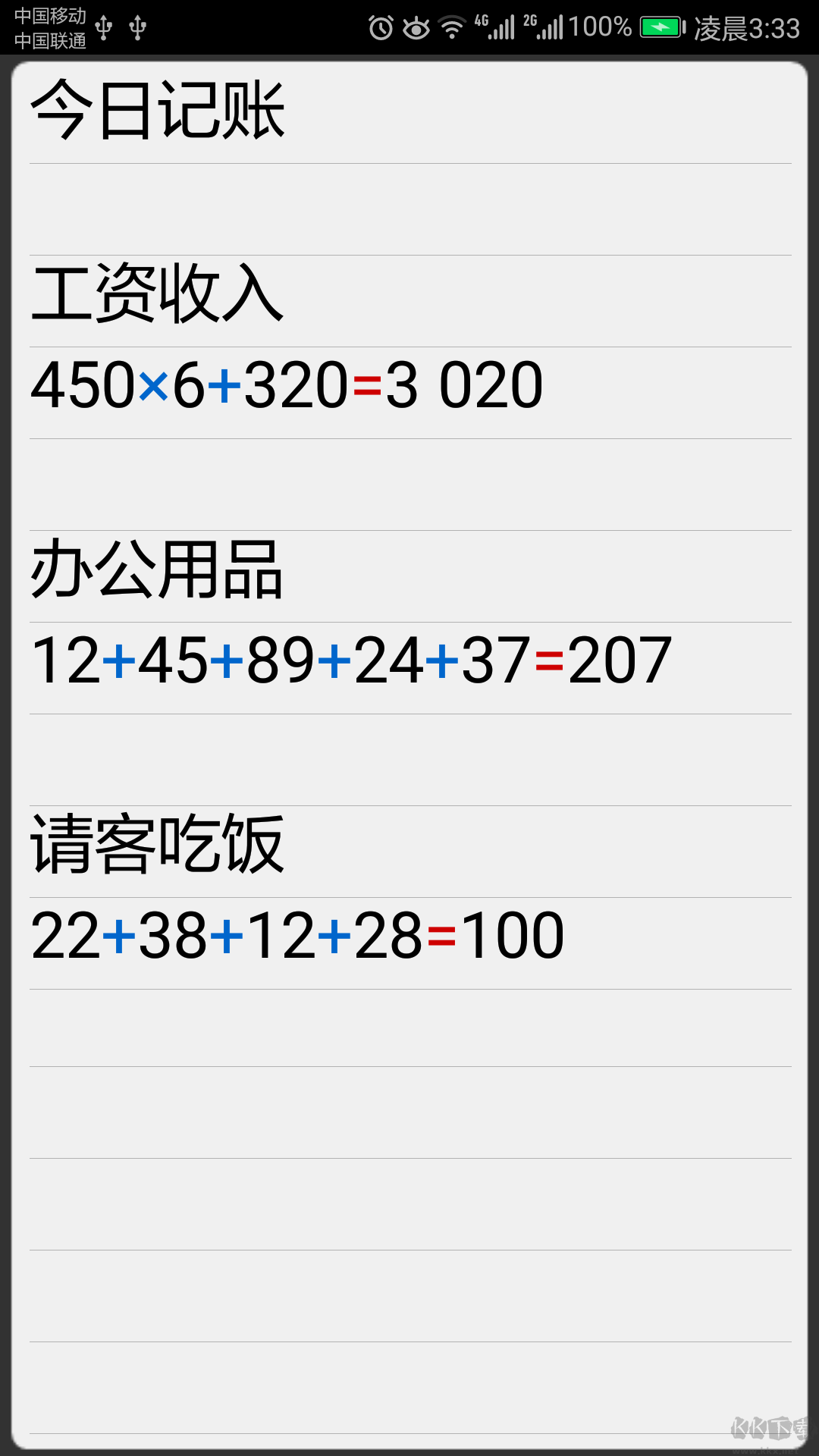Tap the first USB connection icon
The width and height of the screenshot is (819, 1456).
point(104,27)
